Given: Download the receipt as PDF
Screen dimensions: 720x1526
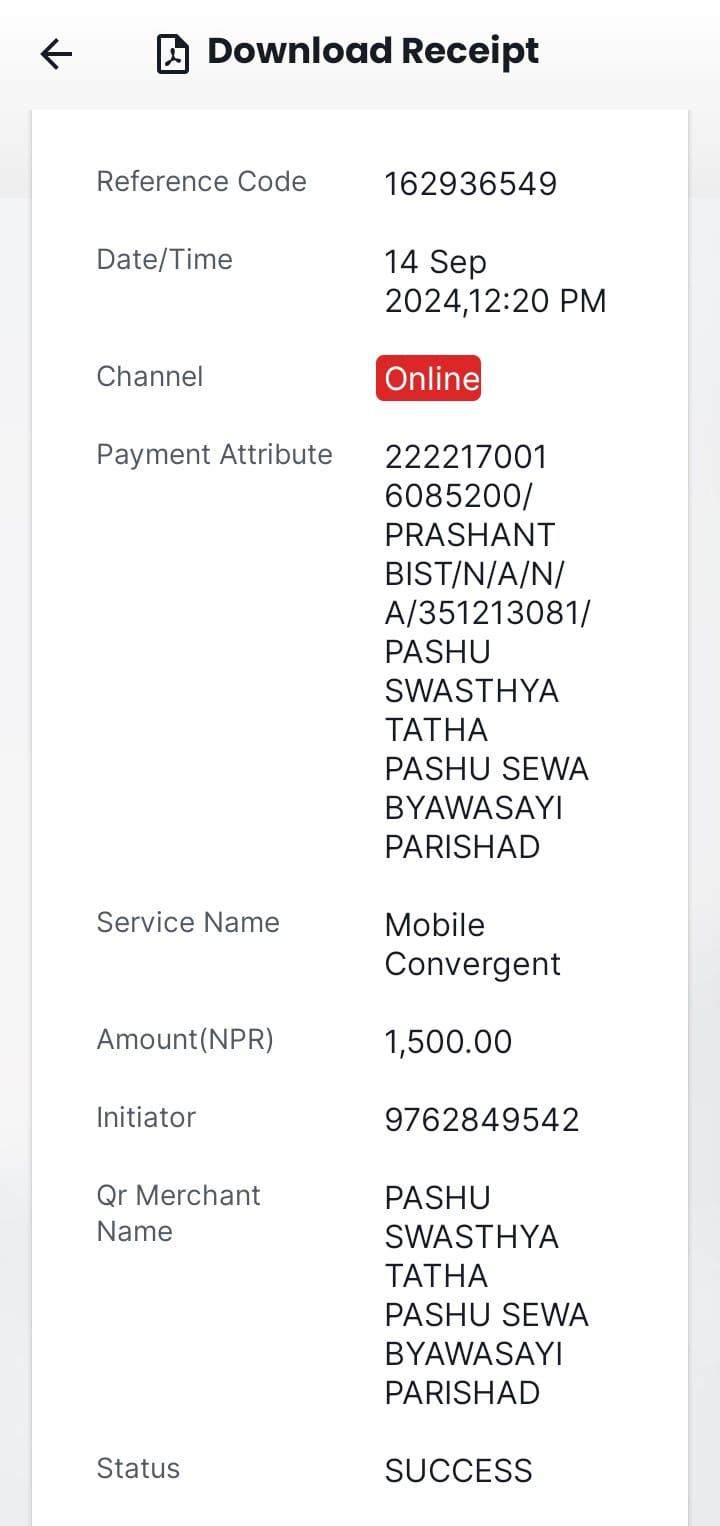Looking at the screenshot, I should 348,52.
